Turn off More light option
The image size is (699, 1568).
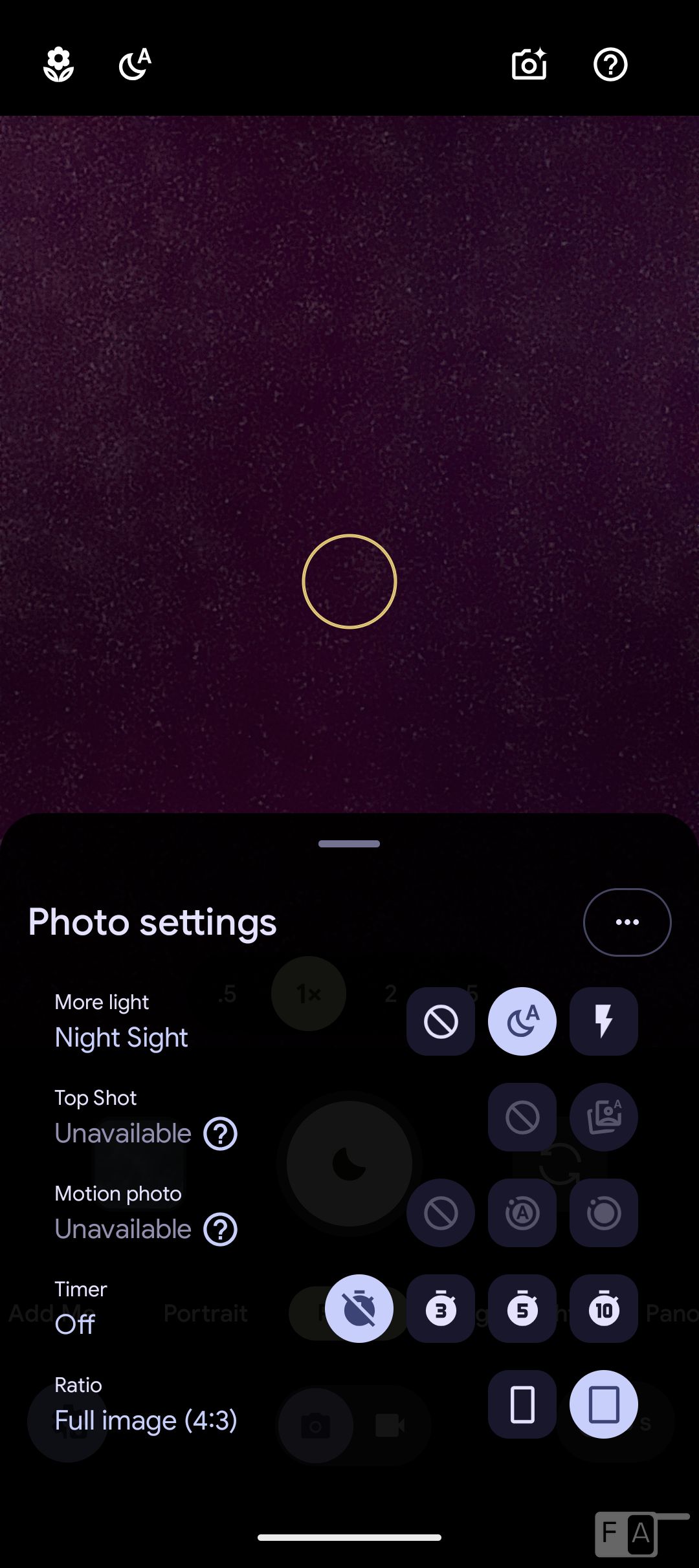pos(441,1021)
